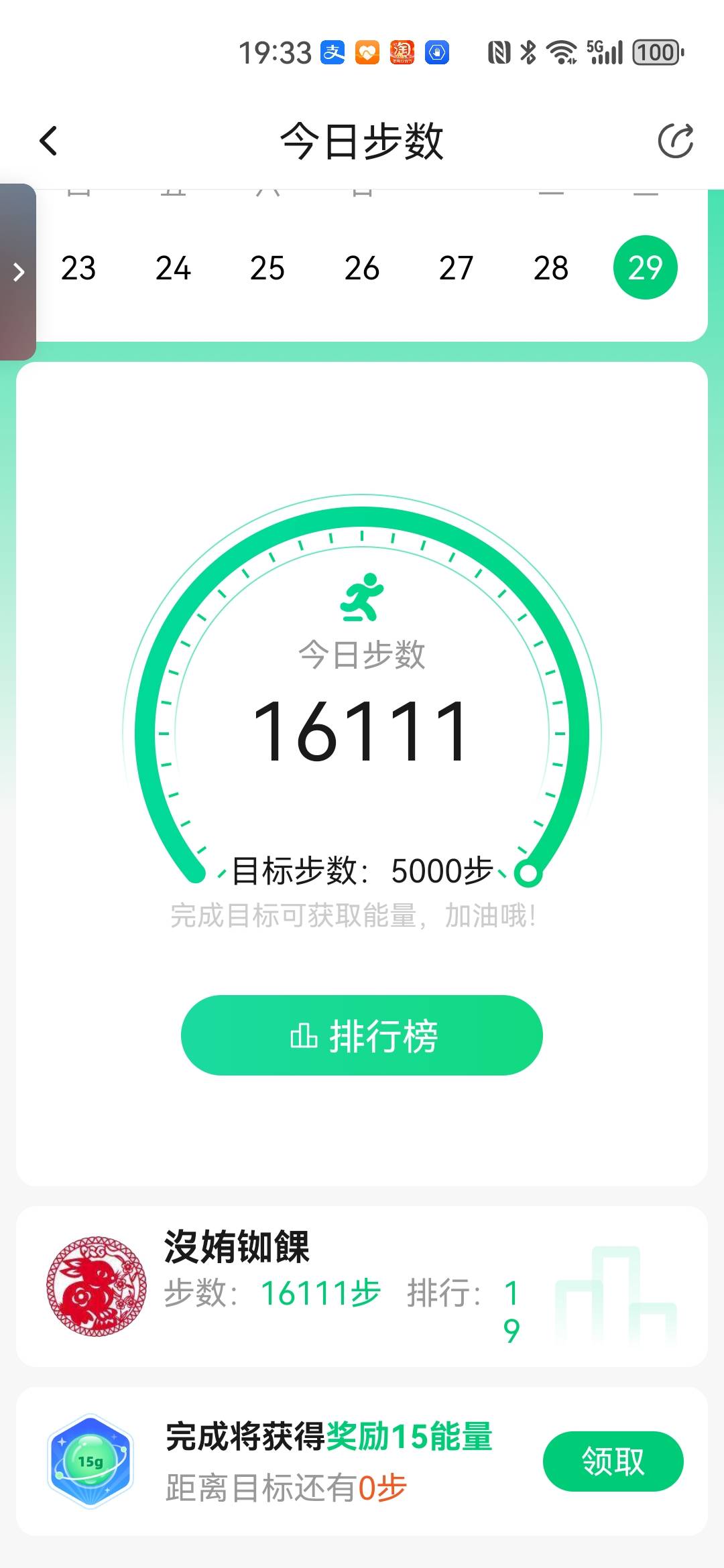Tap the bar chart icon inside the 排行榜 button

pyautogui.click(x=305, y=1035)
